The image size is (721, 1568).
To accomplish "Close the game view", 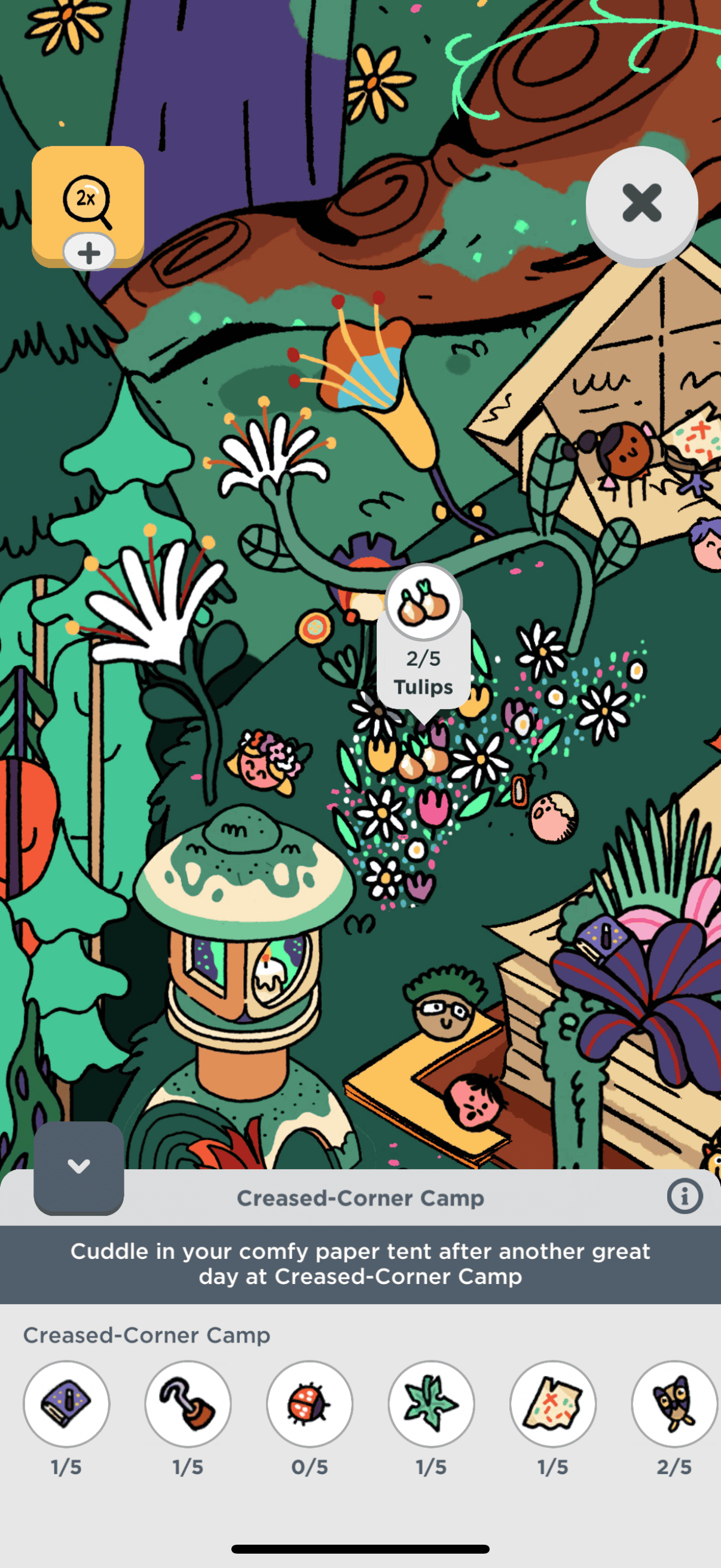I will [x=641, y=203].
